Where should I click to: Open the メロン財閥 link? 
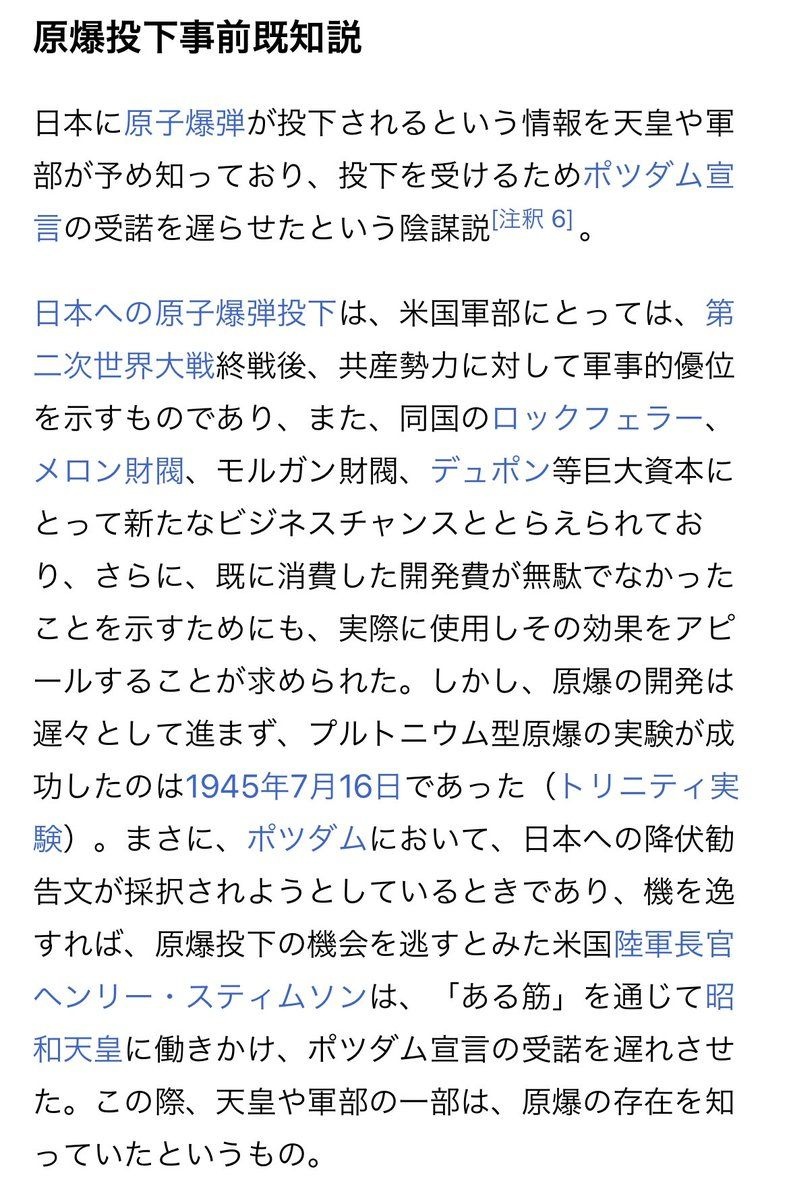point(109,469)
